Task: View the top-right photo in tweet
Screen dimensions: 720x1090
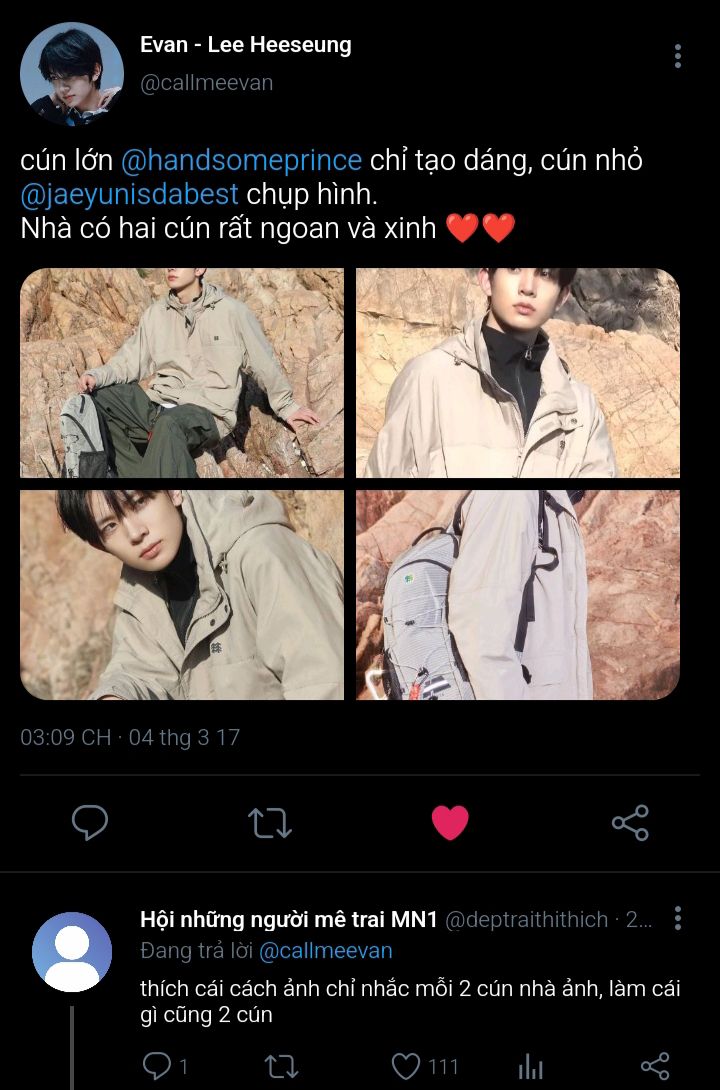Action: (x=518, y=373)
